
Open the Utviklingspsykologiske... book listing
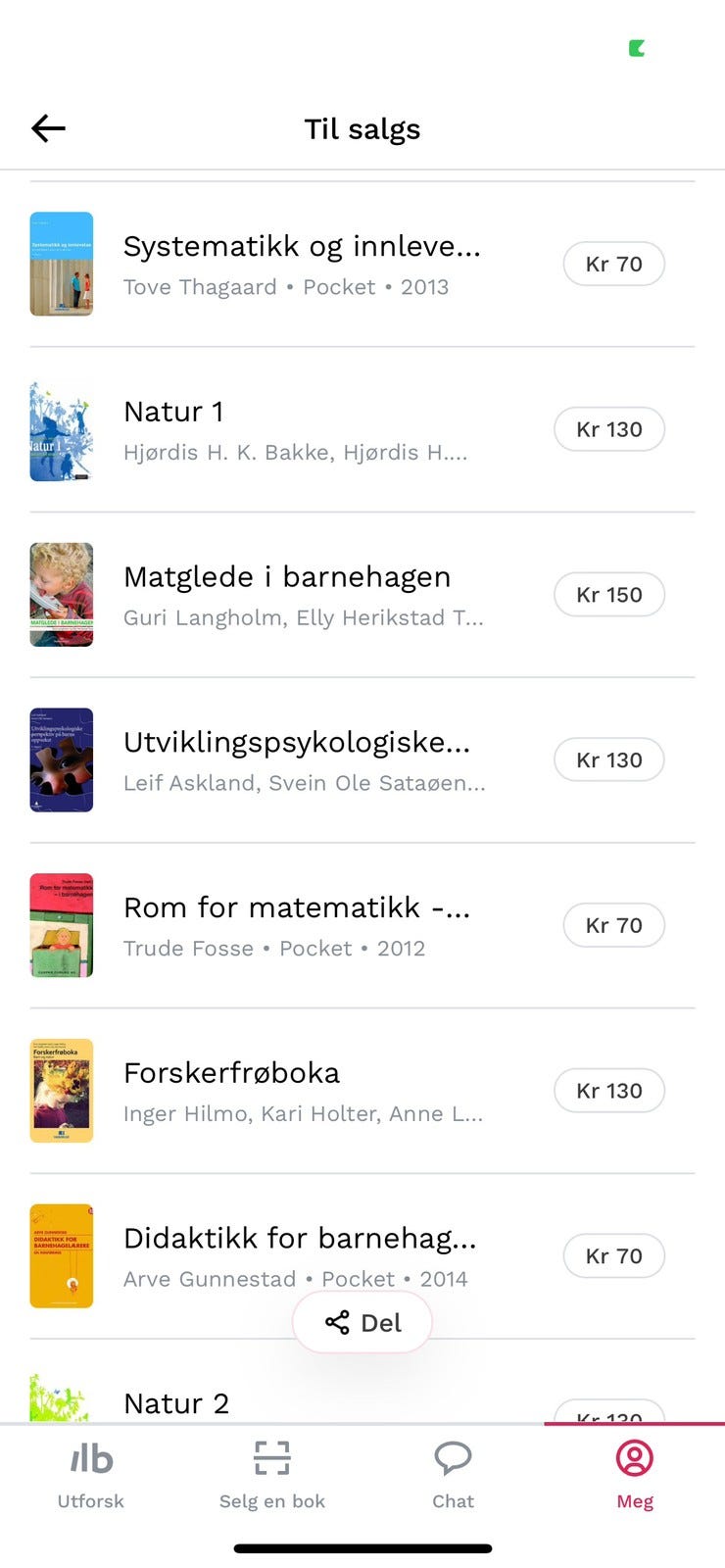[x=362, y=760]
